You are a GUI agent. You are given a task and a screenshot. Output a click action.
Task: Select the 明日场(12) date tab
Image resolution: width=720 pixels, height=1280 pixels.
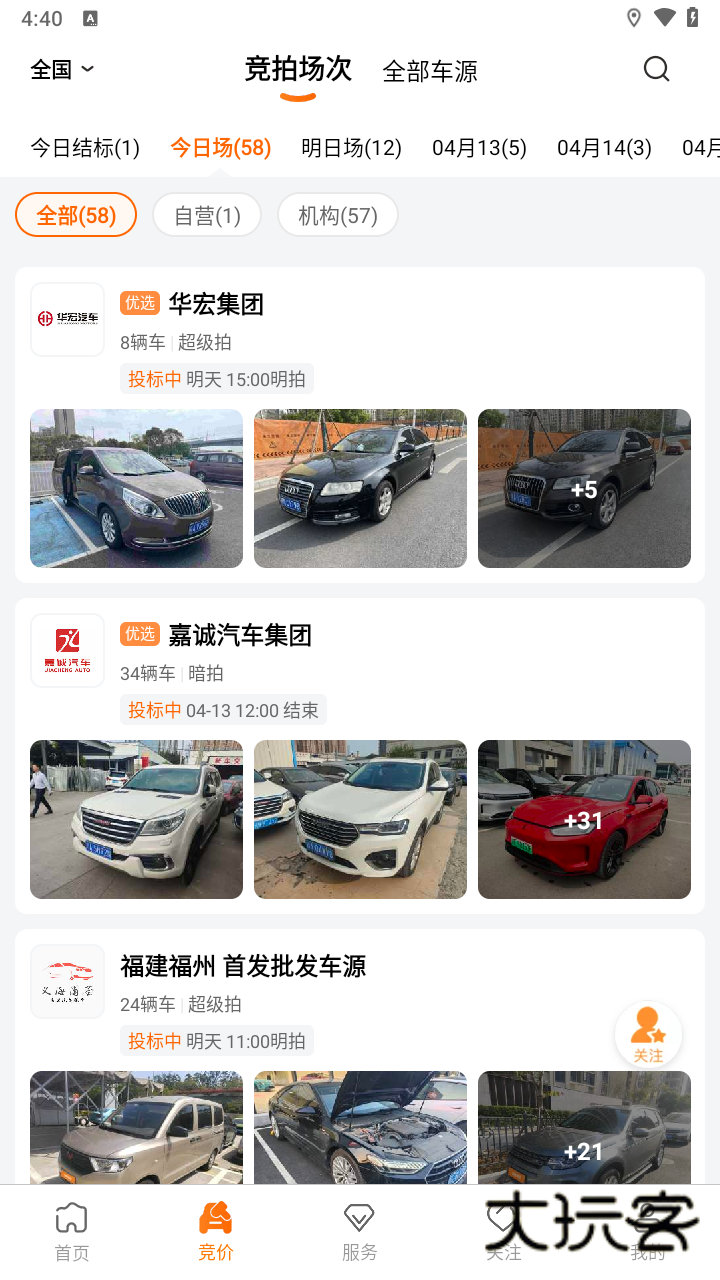point(352,147)
